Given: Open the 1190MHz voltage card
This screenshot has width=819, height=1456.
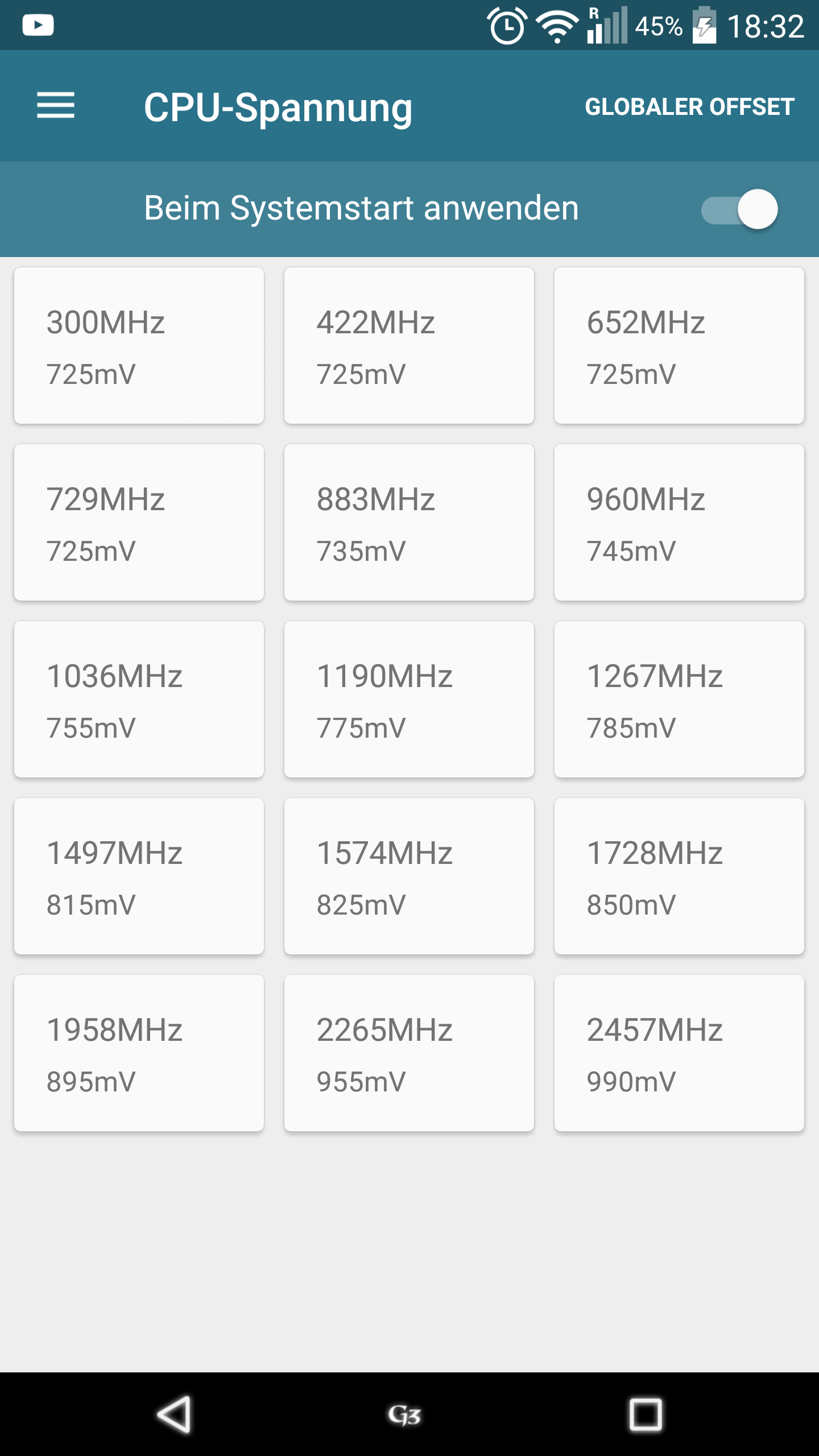Looking at the screenshot, I should tap(409, 700).
